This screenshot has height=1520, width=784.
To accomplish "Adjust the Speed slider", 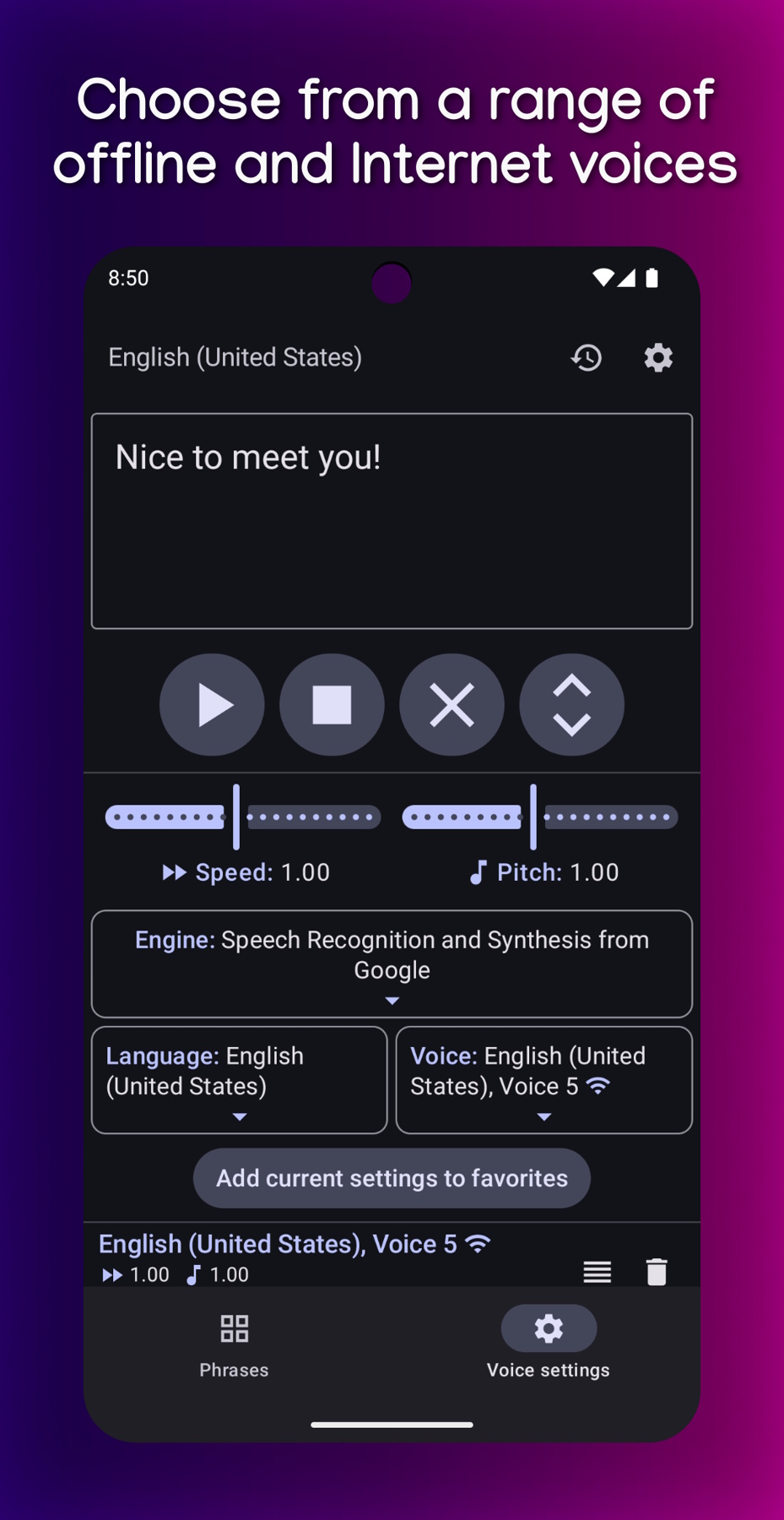I will [x=236, y=816].
